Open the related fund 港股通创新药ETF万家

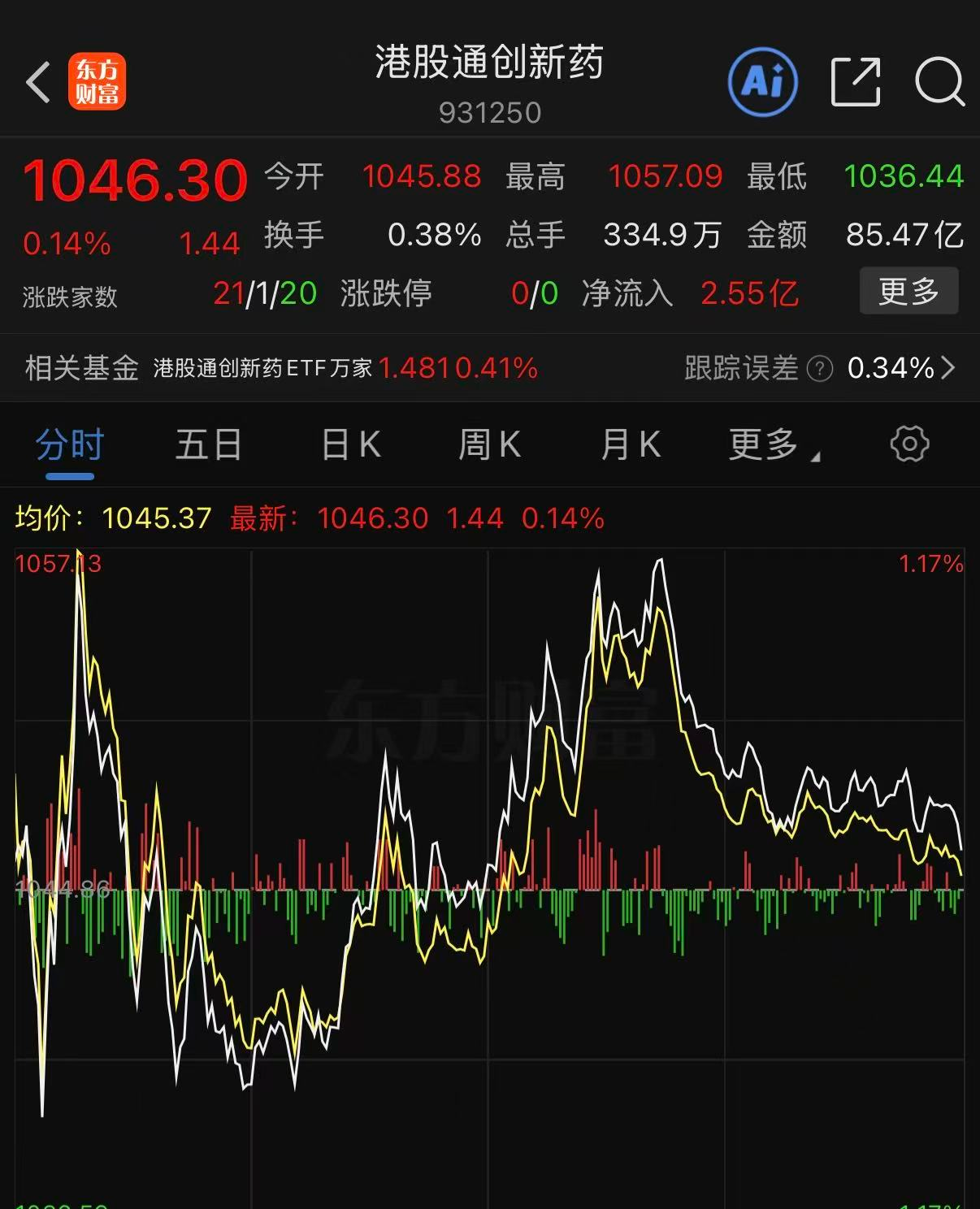point(262,368)
